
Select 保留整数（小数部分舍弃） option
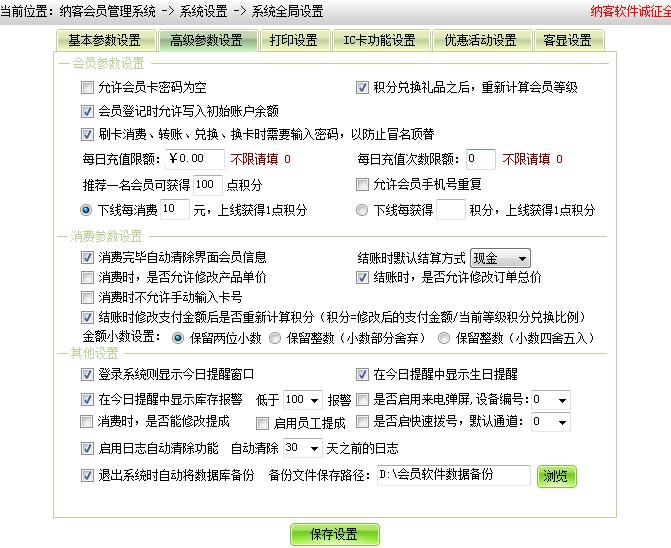coord(275,338)
